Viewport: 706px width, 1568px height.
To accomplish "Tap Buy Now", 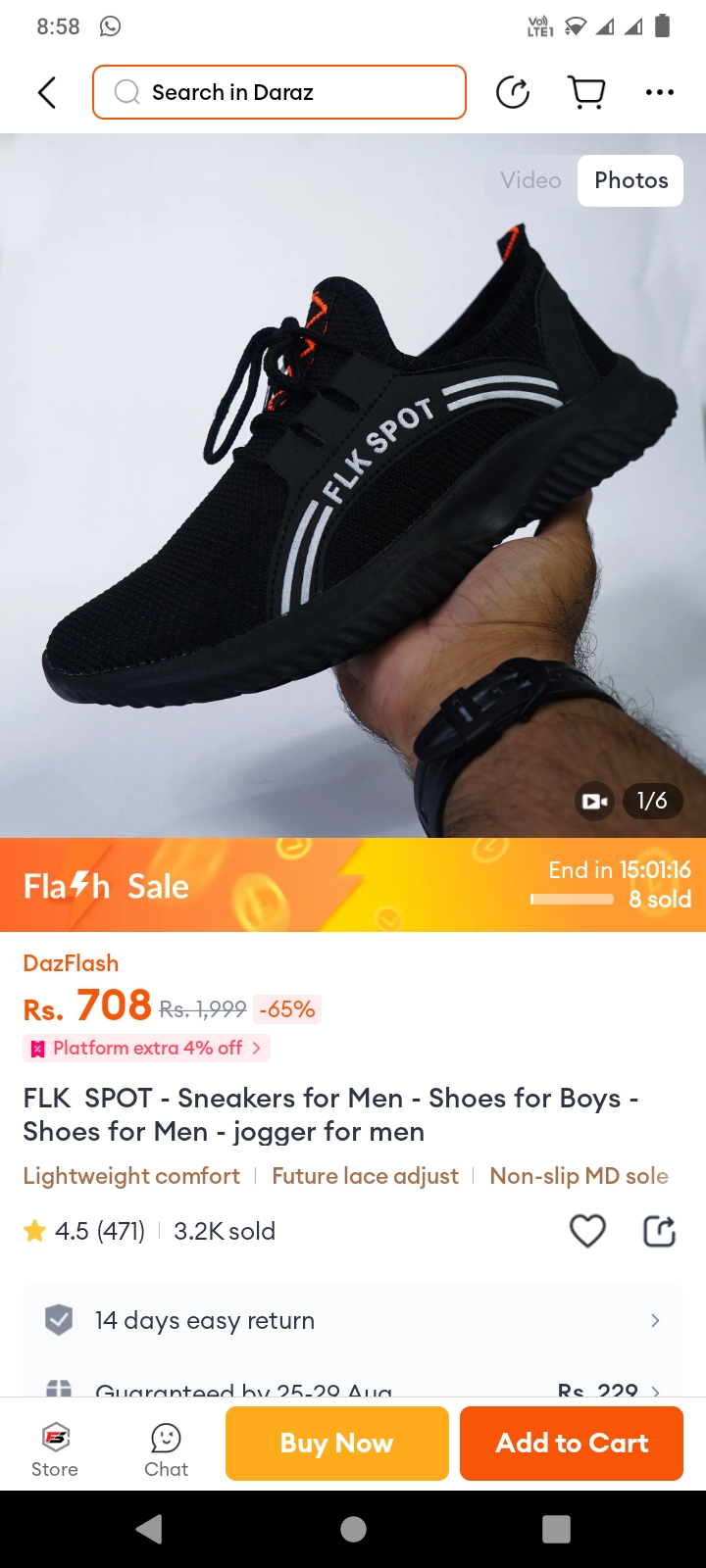I will click(x=336, y=1443).
